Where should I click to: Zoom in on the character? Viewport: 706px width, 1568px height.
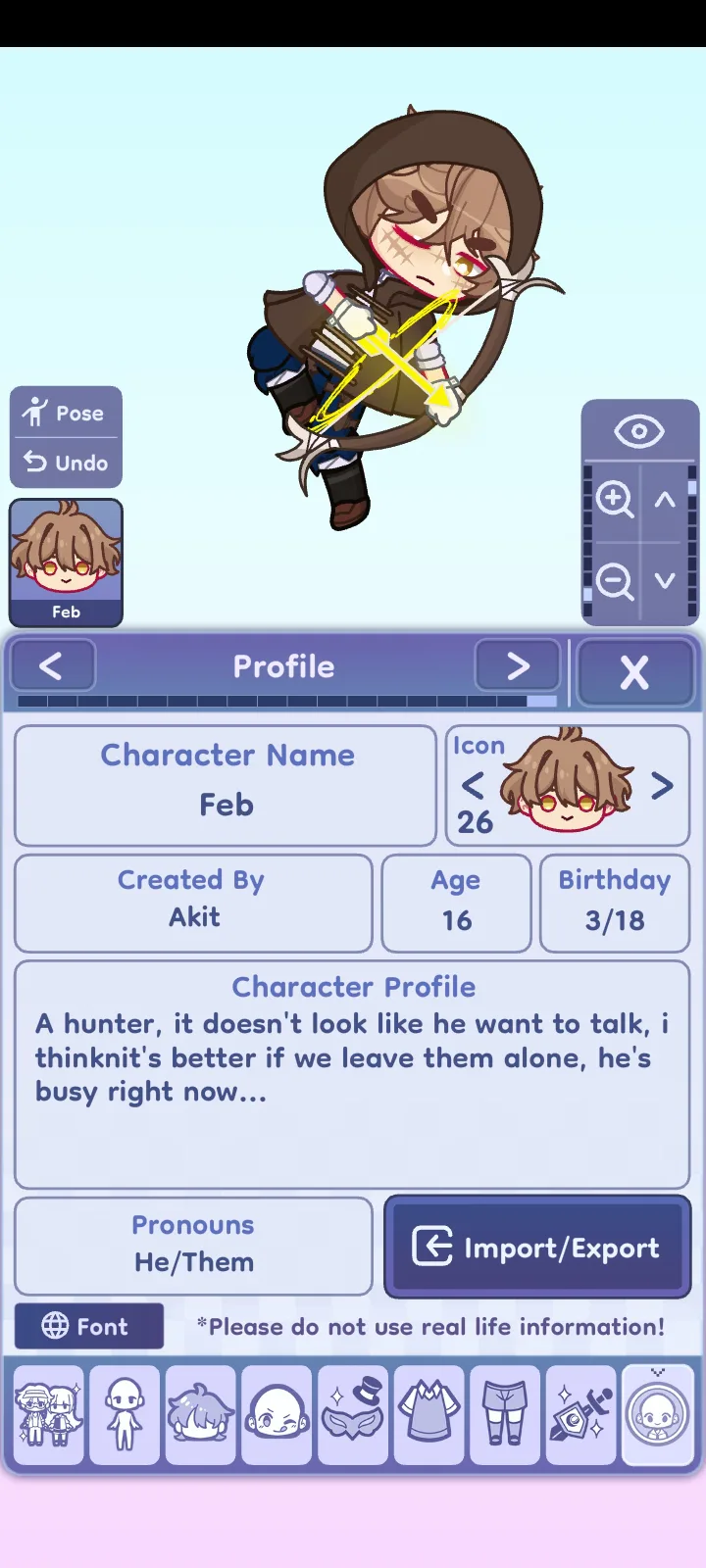(615, 500)
